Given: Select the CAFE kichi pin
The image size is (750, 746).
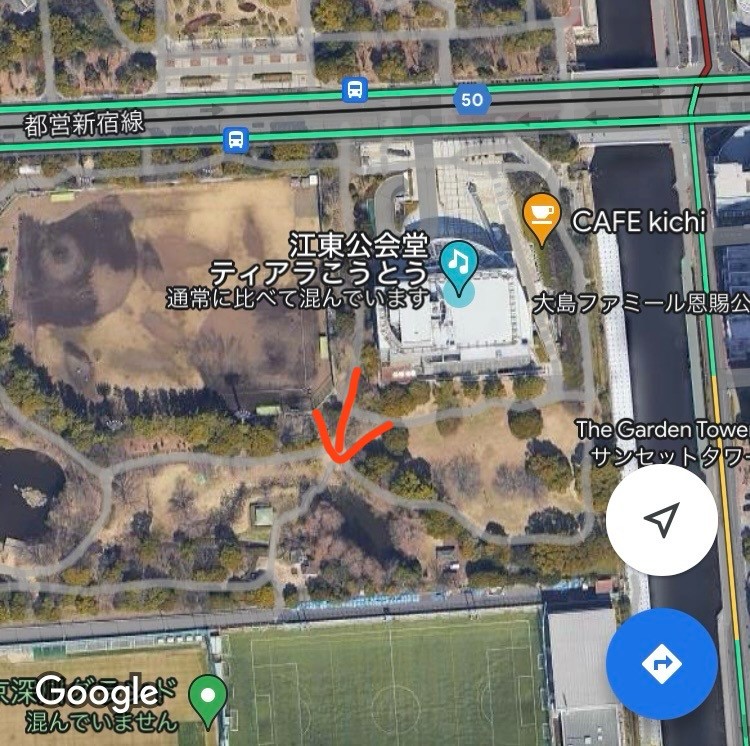Looking at the screenshot, I should pos(541,217).
